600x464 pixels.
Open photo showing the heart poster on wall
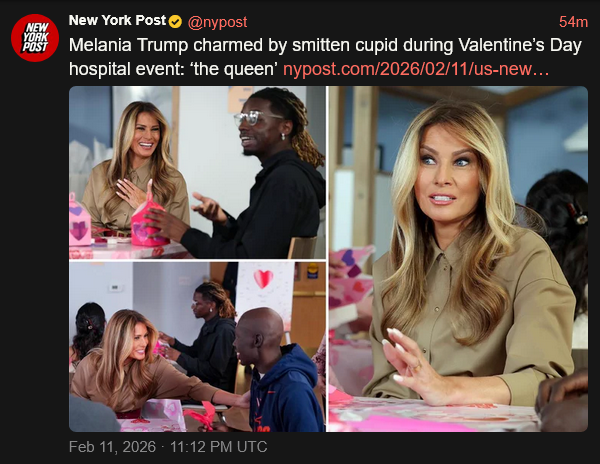click(197, 346)
